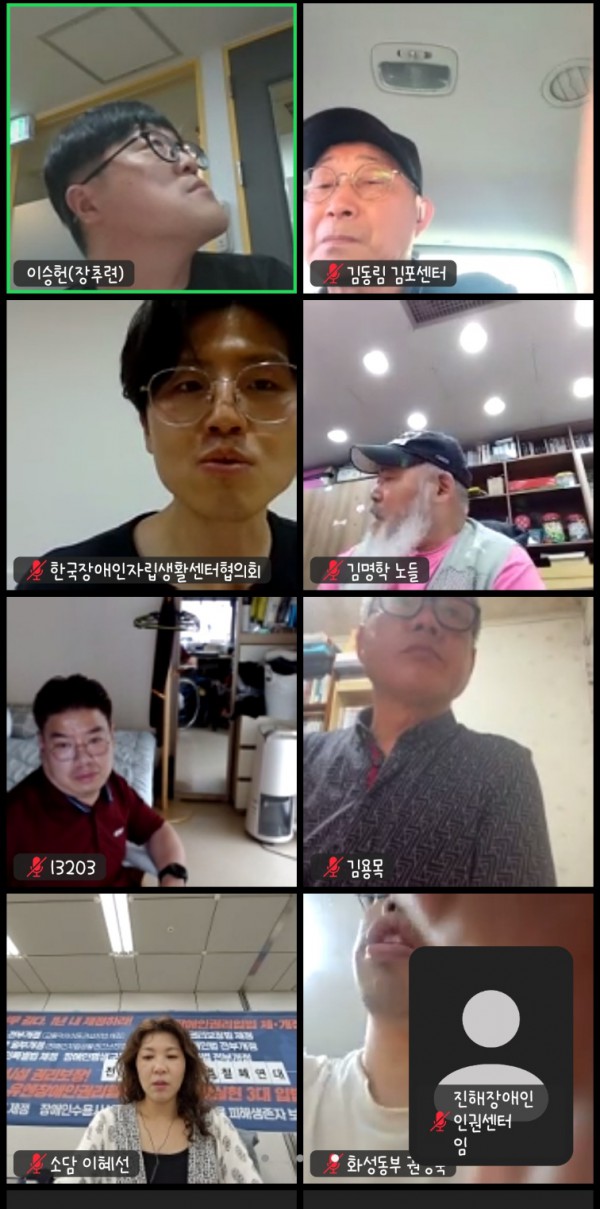Open the video tile labeled 13203
This screenshot has width=600, height=1209.
pos(151,741)
